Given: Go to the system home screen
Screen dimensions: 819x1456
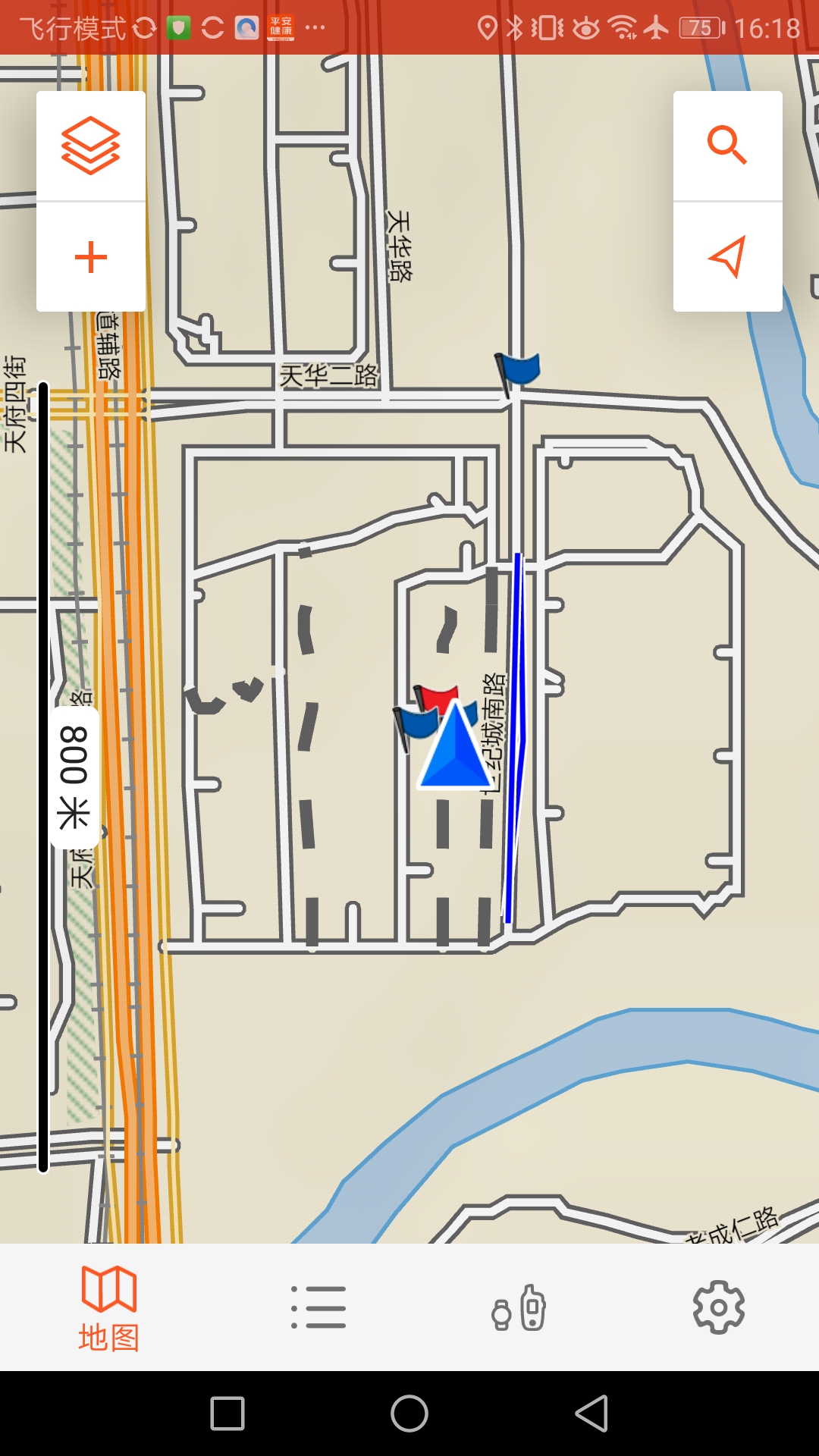Looking at the screenshot, I should click(409, 1414).
